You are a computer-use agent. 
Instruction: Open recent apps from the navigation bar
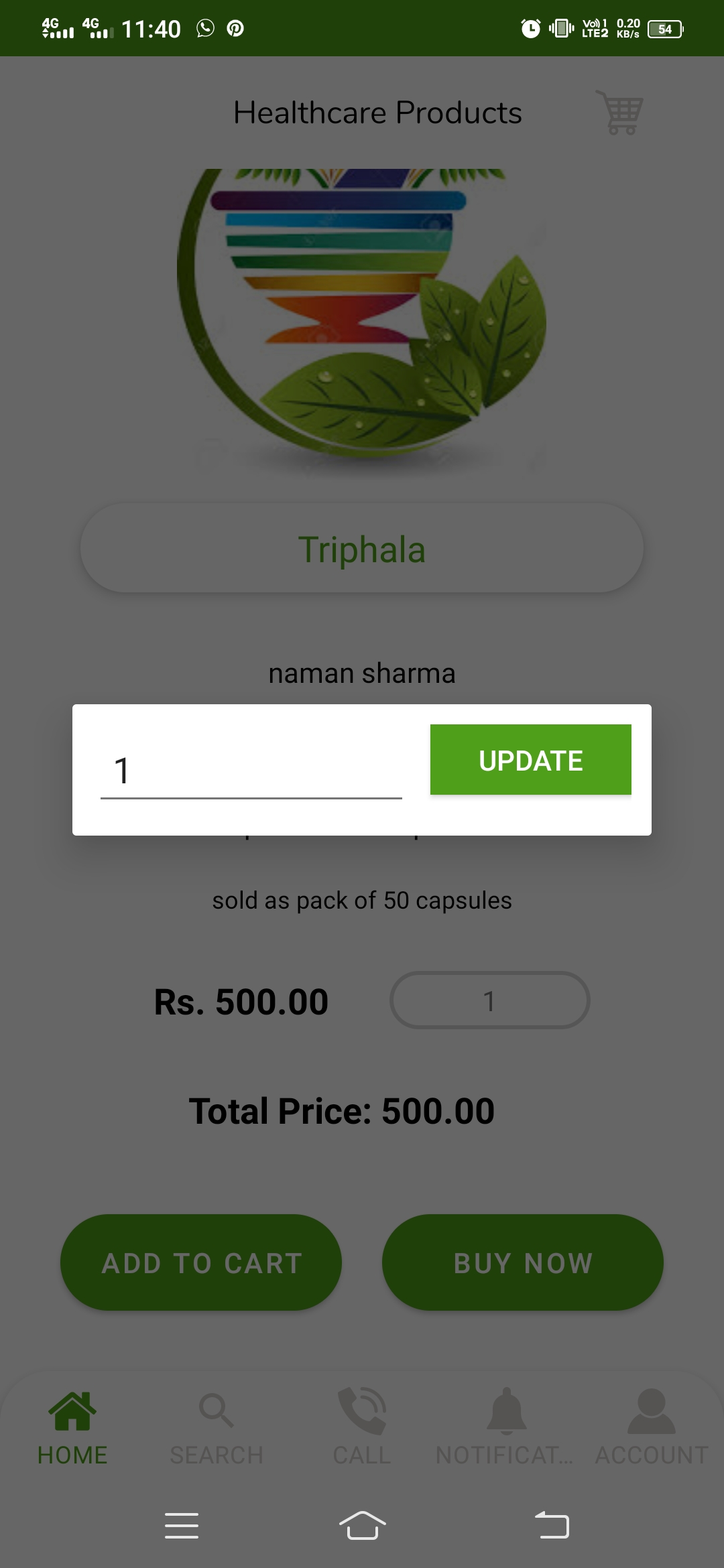[x=181, y=1526]
